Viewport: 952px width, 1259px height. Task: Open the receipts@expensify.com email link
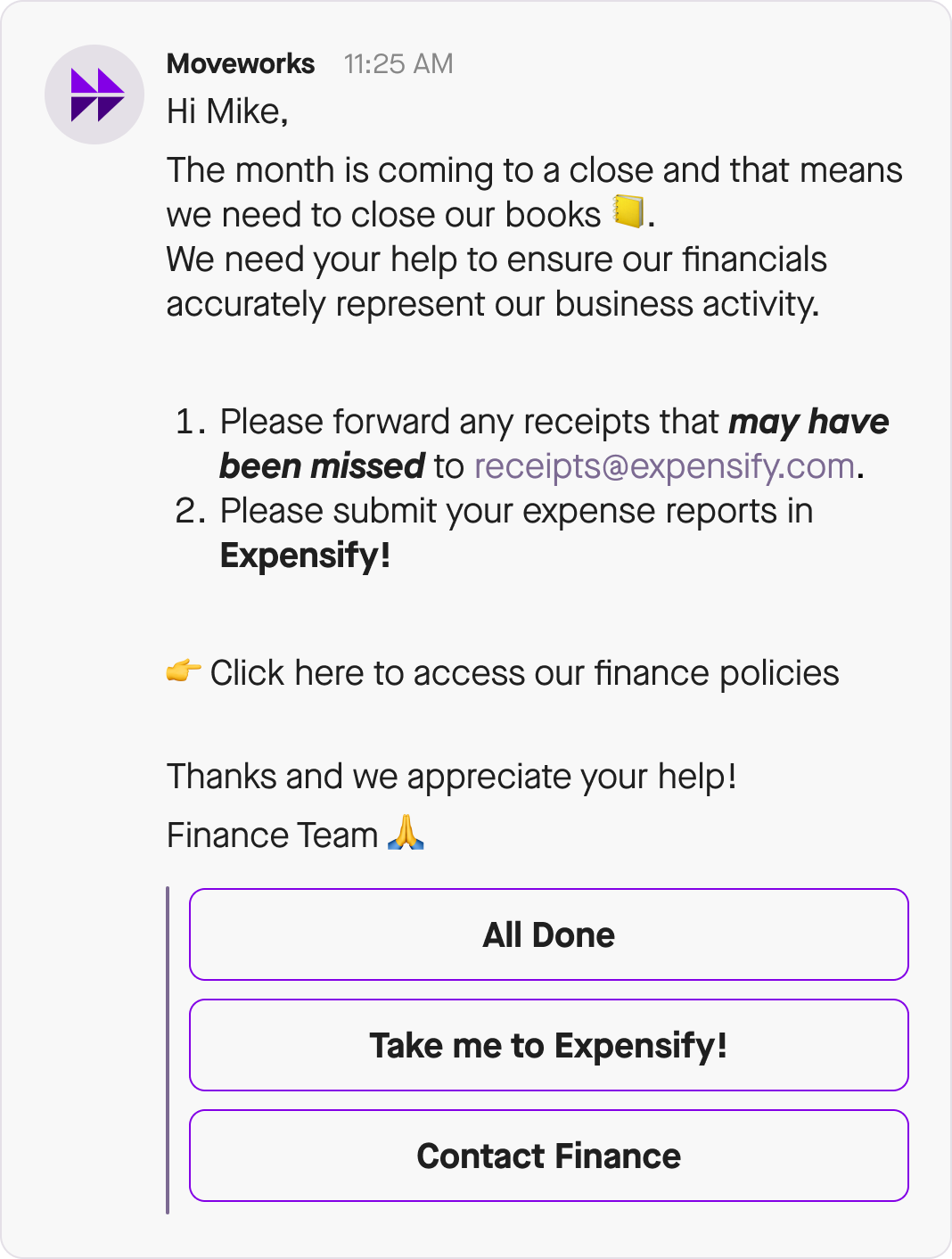[x=664, y=466]
